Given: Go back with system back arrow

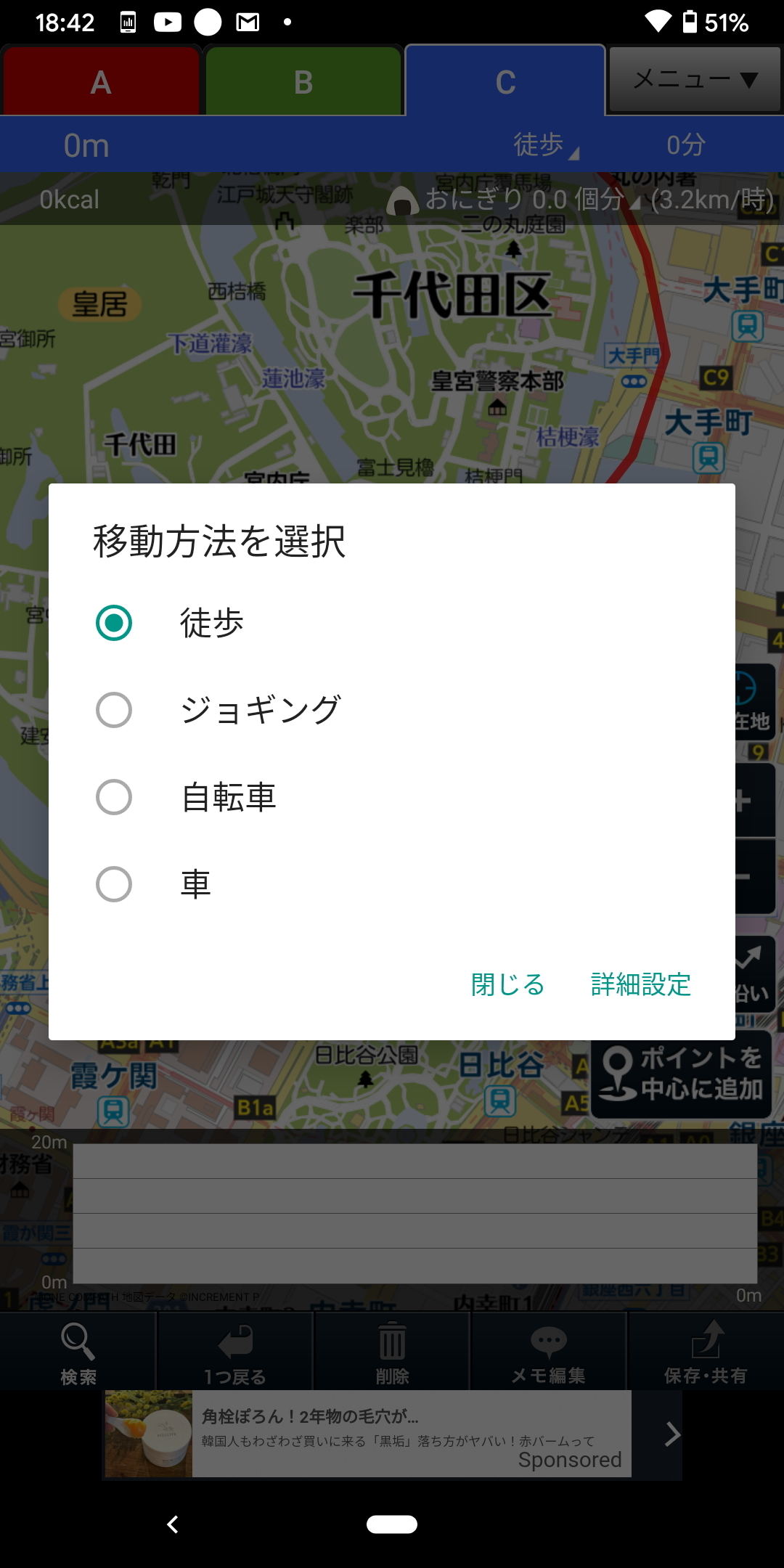Looking at the screenshot, I should point(173,1524).
